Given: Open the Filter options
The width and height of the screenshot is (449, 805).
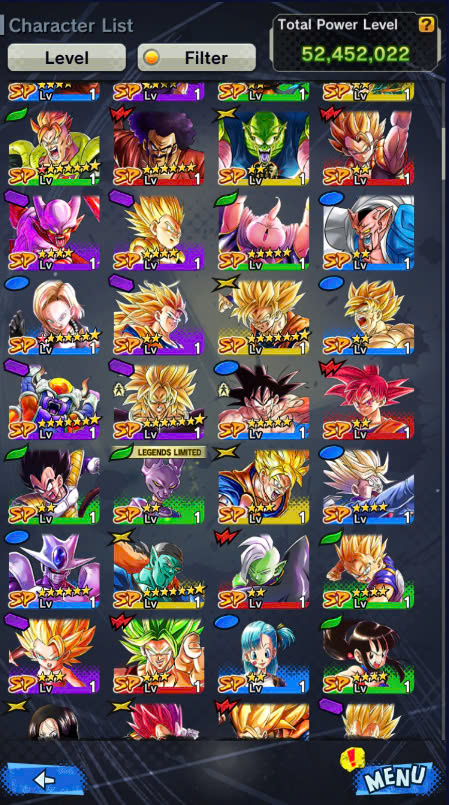Looking at the screenshot, I should 197,58.
